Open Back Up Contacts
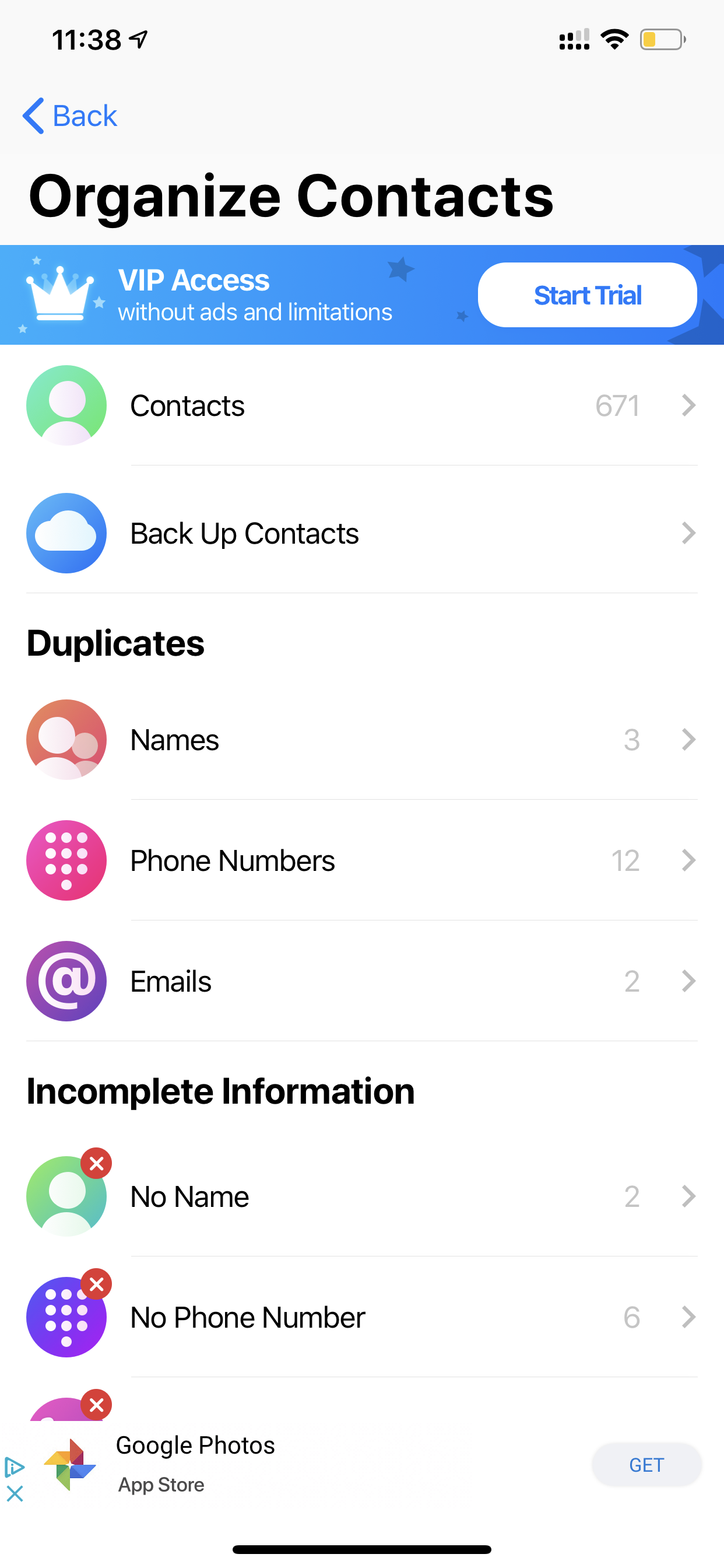The height and width of the screenshot is (1568, 724). pyautogui.click(x=362, y=533)
